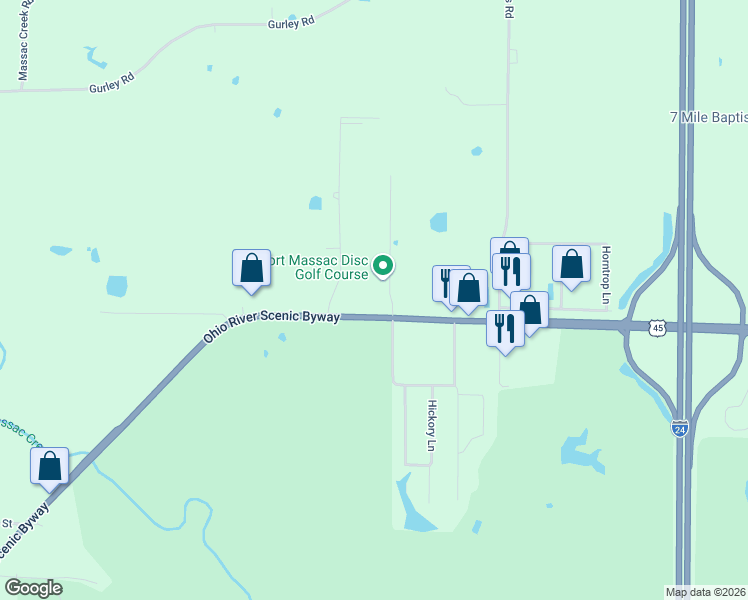Select the shopping pin beside the disc golf label
This screenshot has height=600, width=748.
pyautogui.click(x=251, y=269)
